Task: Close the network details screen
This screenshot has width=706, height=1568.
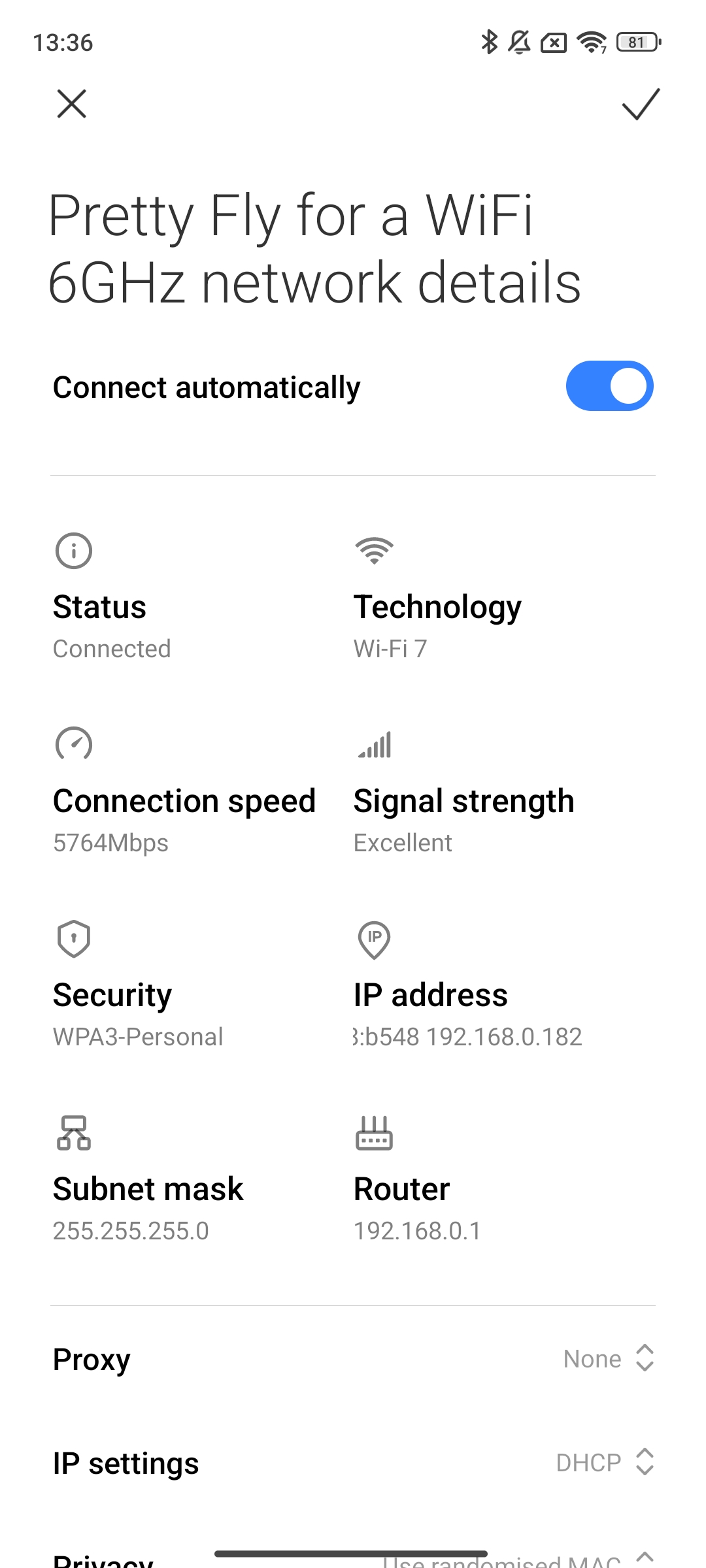Action: [x=71, y=104]
